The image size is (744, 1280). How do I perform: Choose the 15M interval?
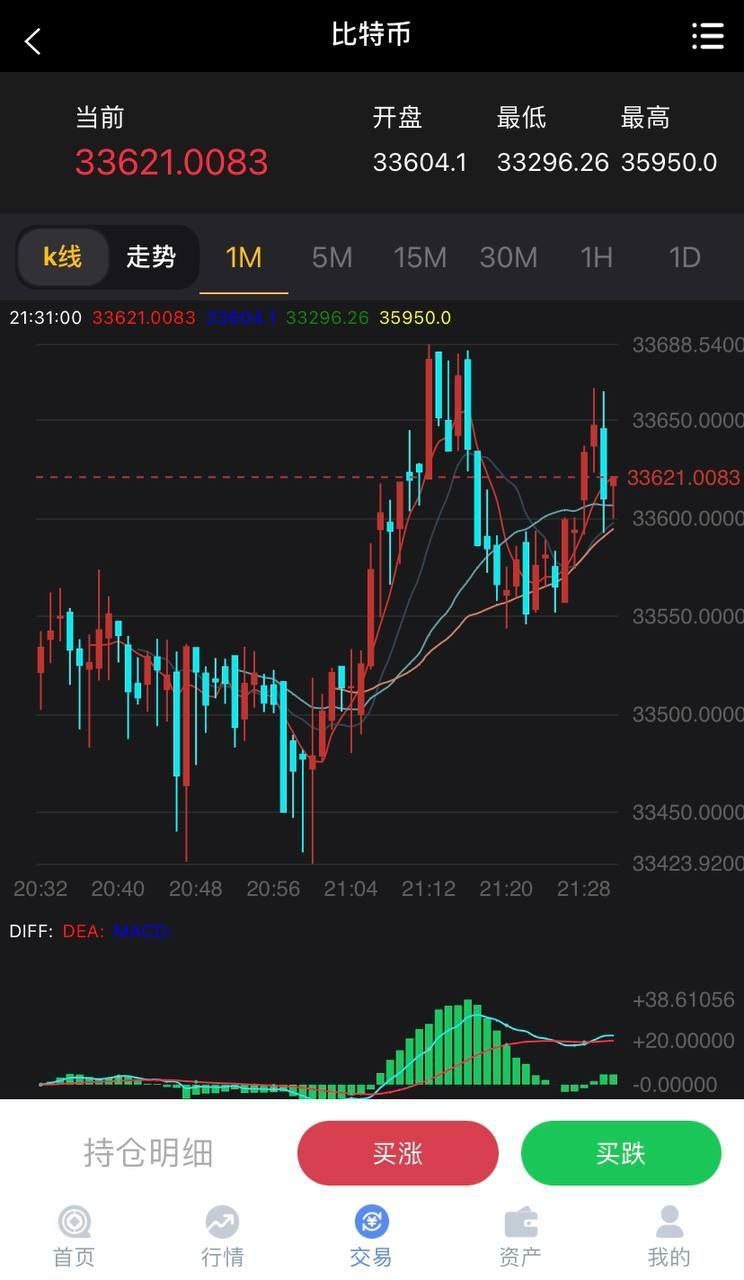(x=420, y=258)
